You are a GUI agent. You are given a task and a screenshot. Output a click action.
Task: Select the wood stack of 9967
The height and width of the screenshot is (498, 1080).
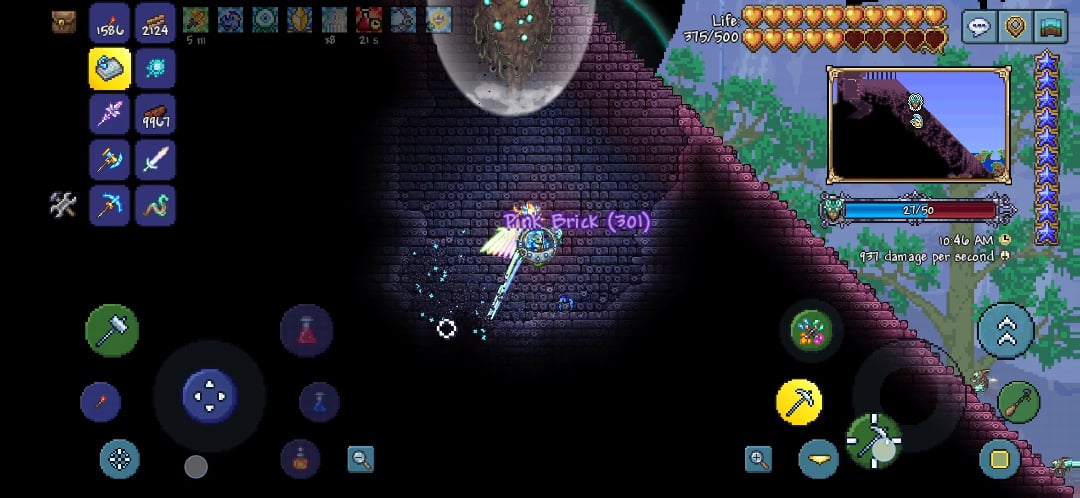tap(155, 115)
